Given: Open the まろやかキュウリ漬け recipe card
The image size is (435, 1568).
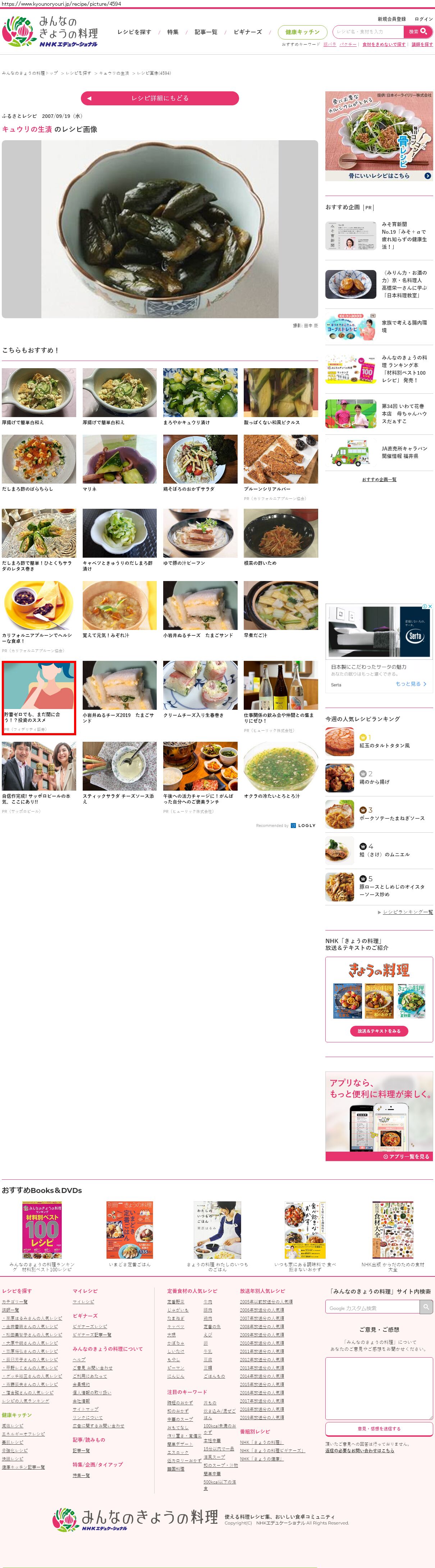Looking at the screenshot, I should 200,396.
